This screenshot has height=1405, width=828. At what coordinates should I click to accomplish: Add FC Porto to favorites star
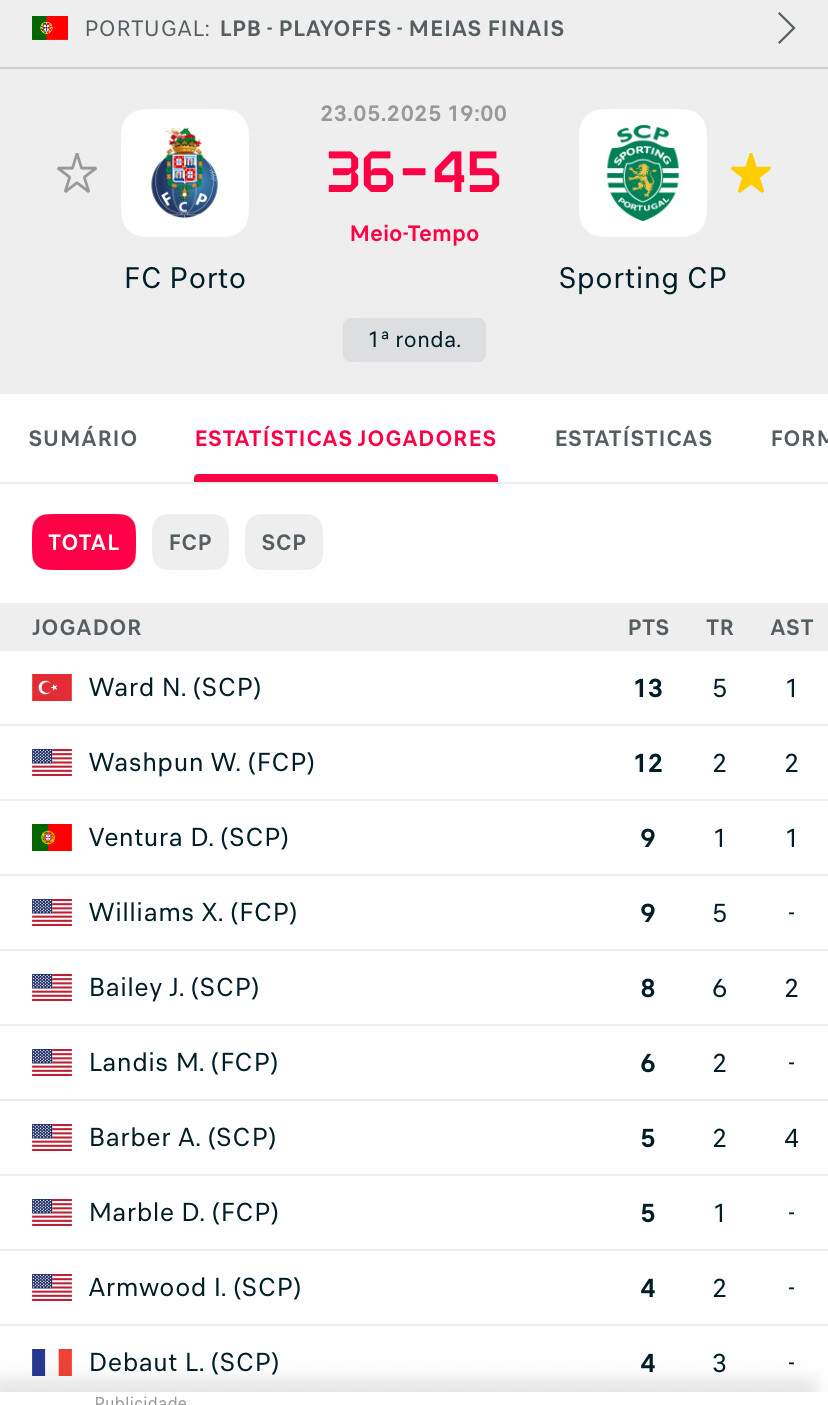pos(77,175)
